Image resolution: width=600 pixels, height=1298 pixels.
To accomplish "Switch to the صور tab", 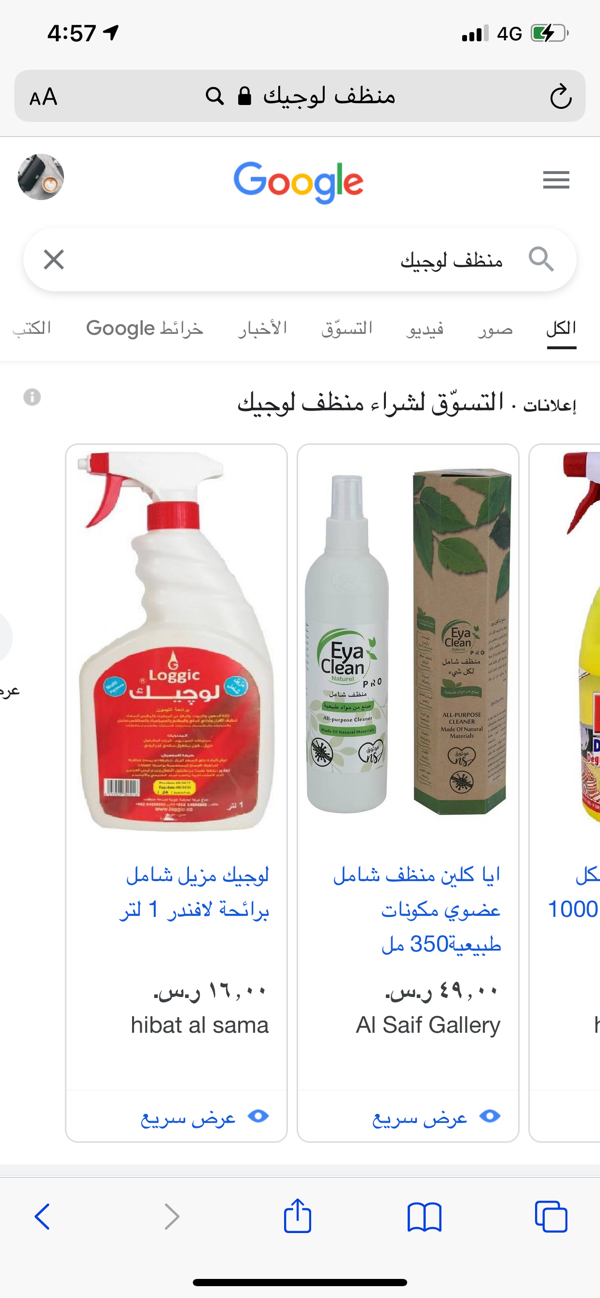I will [495, 328].
